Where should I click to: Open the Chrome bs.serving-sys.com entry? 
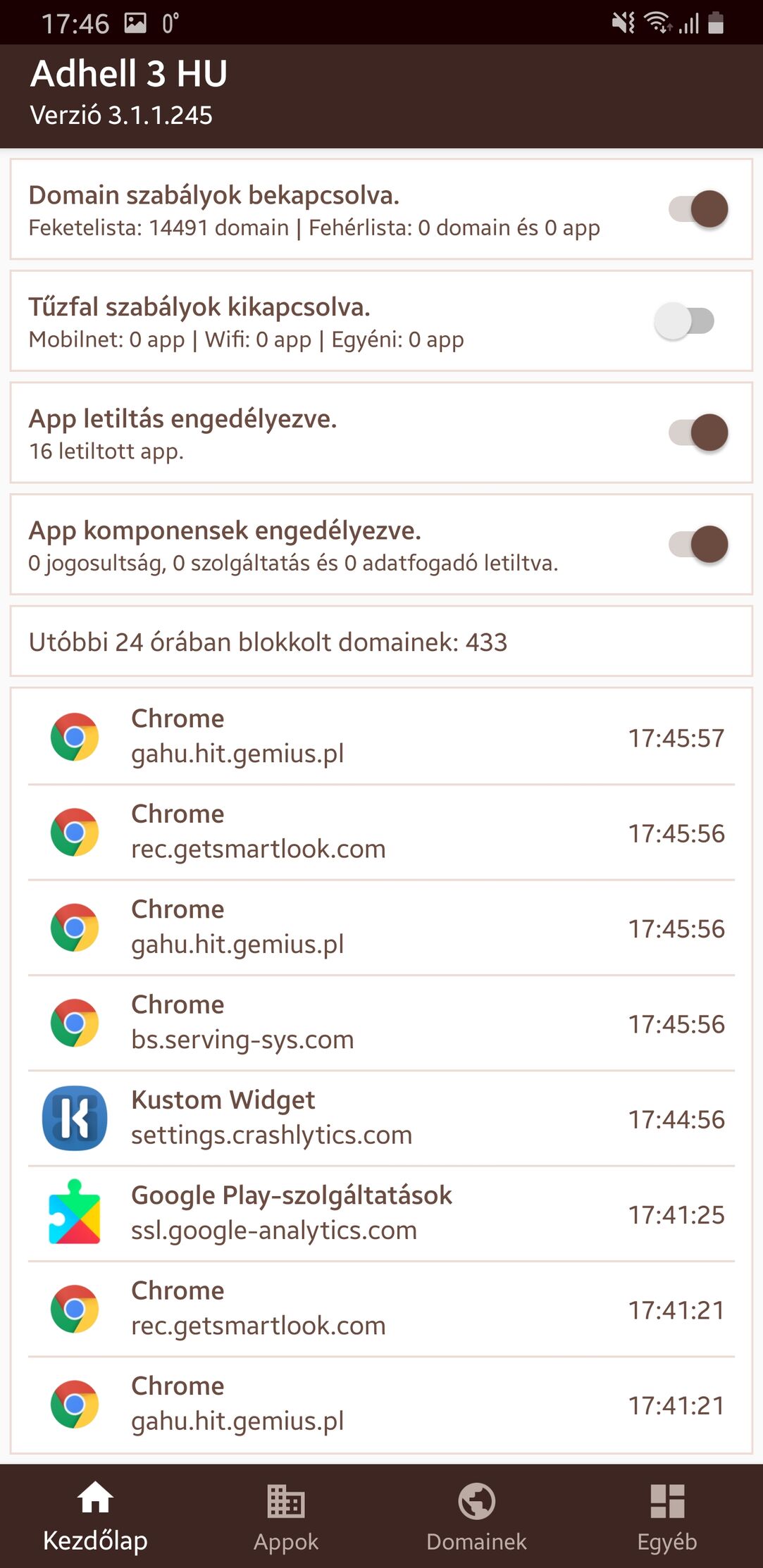(381, 1023)
